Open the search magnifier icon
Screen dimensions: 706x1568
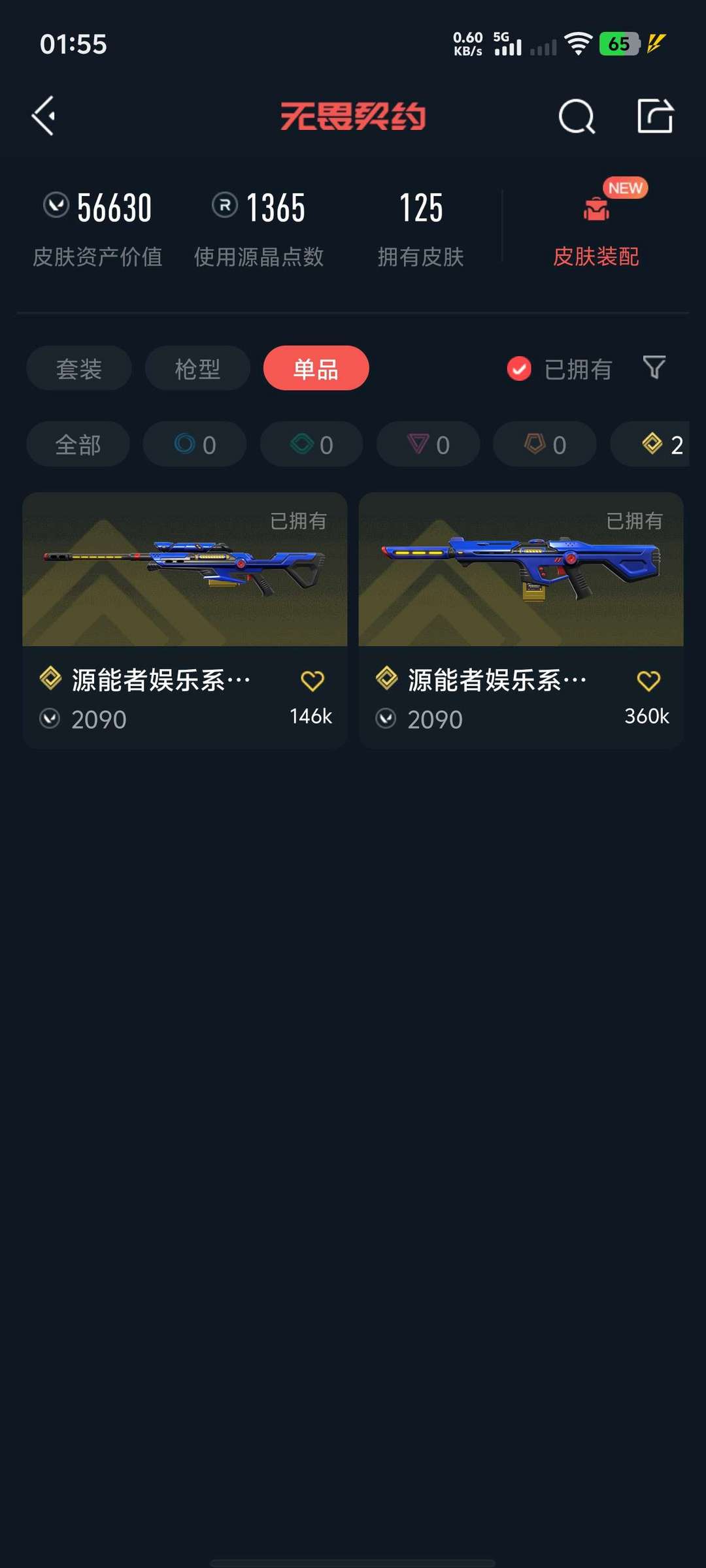pos(577,118)
